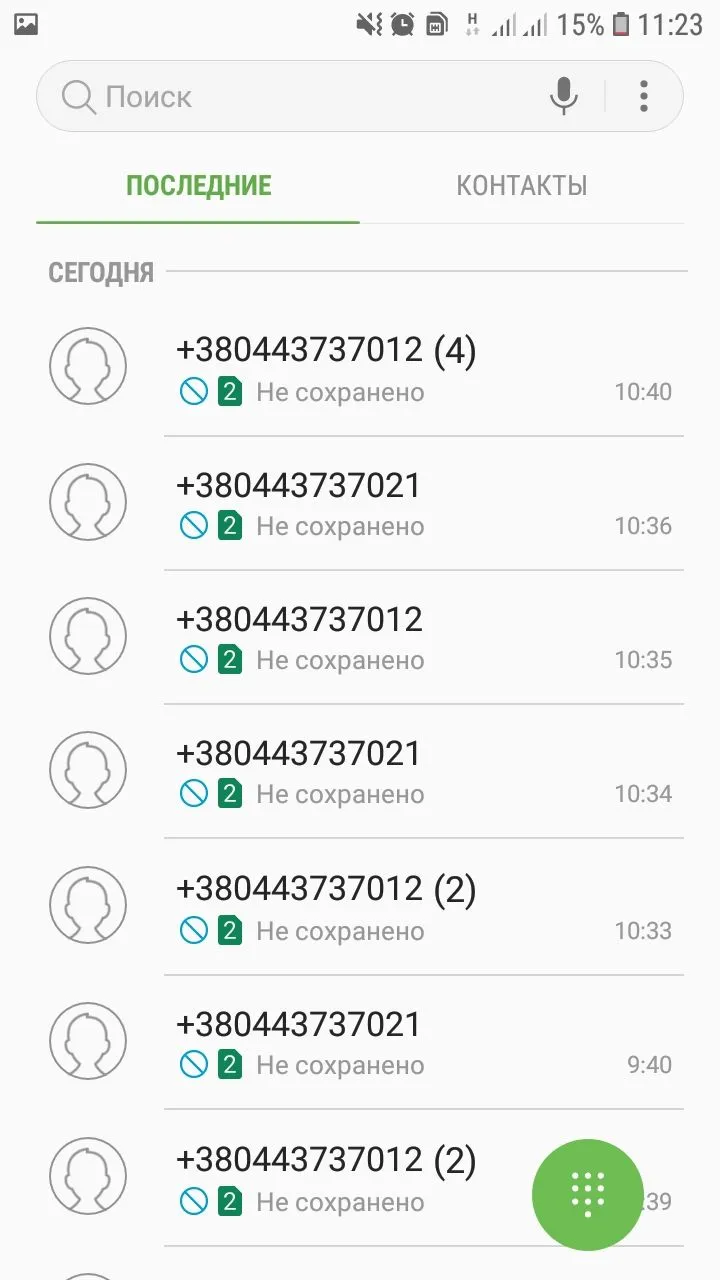Screen dimensions: 720x1280
Task: Open the dial pad button
Action: (x=588, y=1195)
